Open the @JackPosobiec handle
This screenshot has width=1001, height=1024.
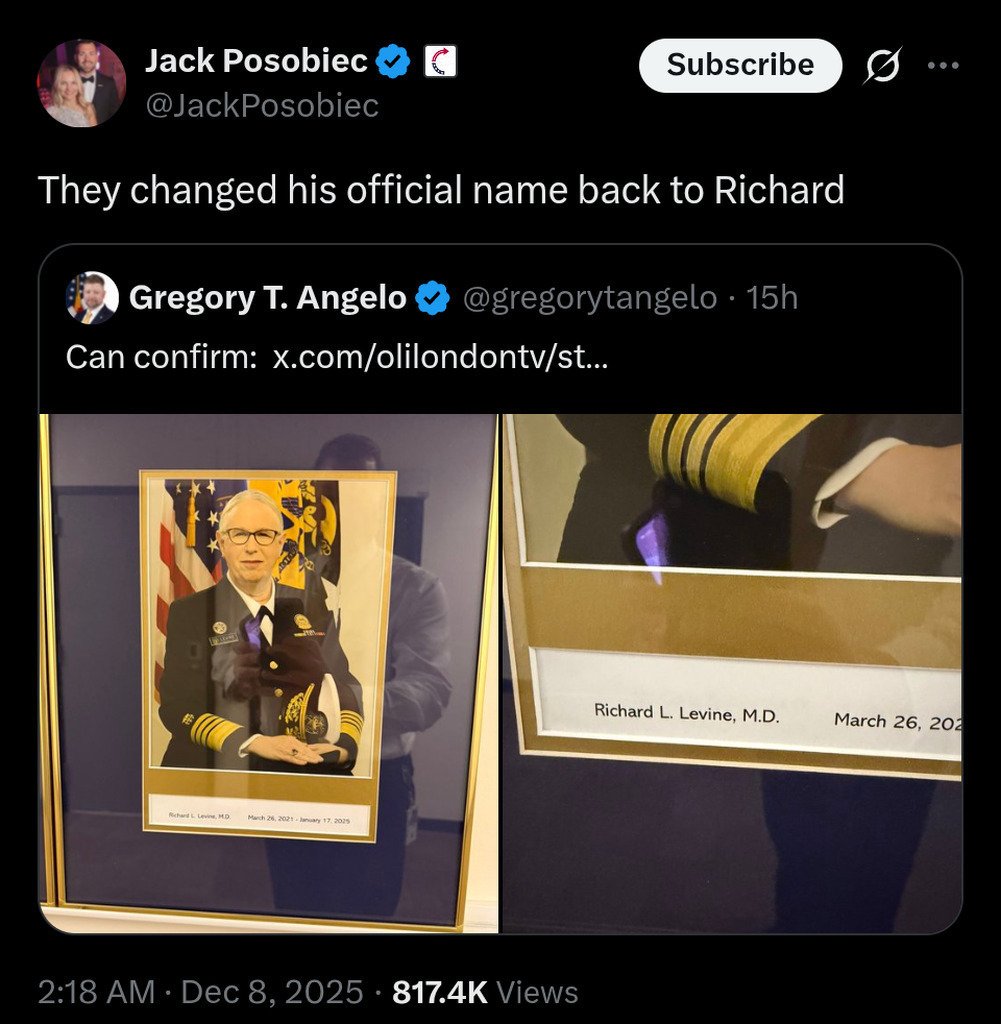tap(262, 105)
